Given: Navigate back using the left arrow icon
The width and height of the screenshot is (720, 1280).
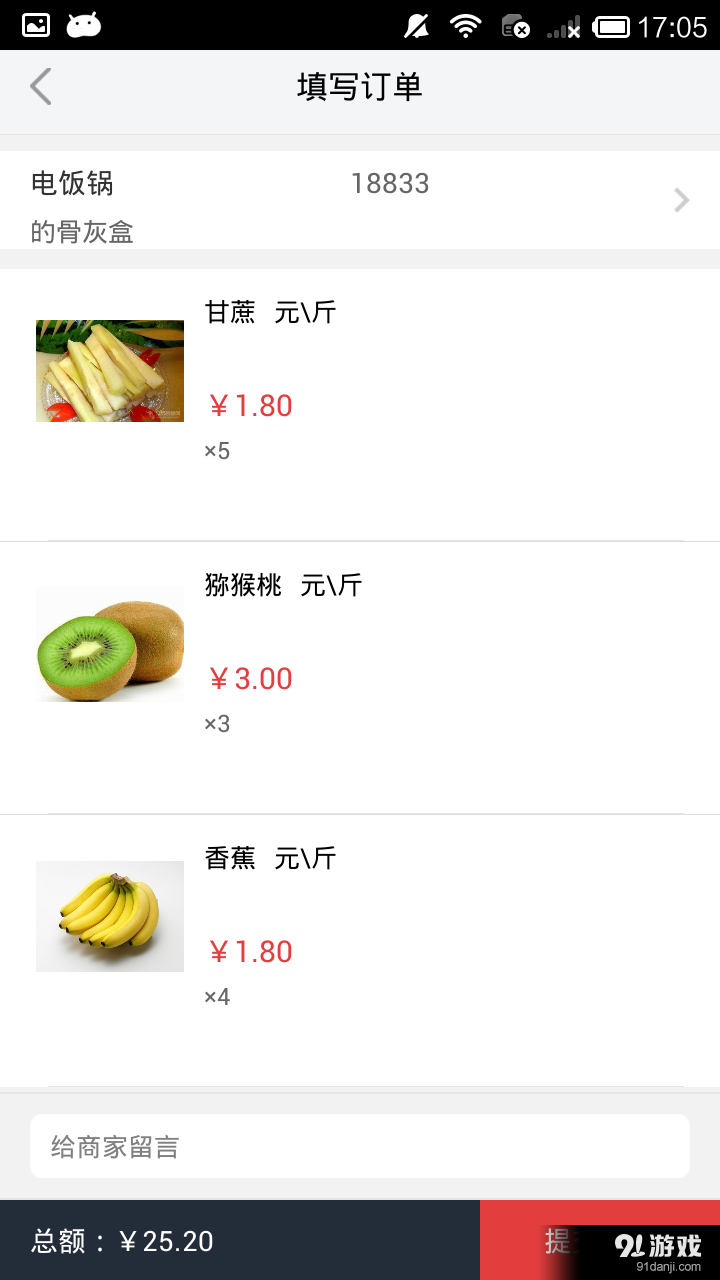Looking at the screenshot, I should [x=40, y=86].
